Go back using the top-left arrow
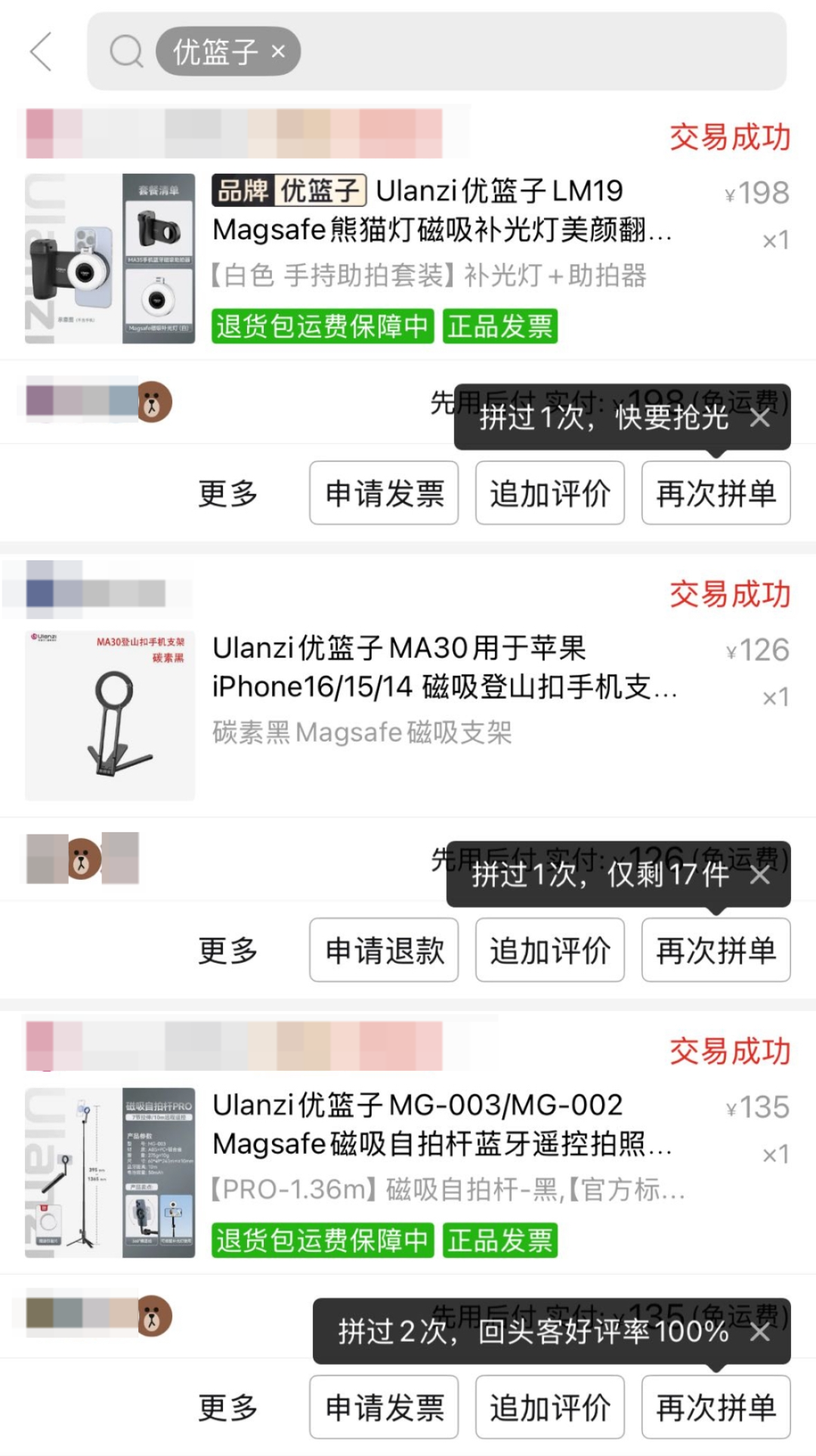816x1456 pixels. (x=41, y=51)
